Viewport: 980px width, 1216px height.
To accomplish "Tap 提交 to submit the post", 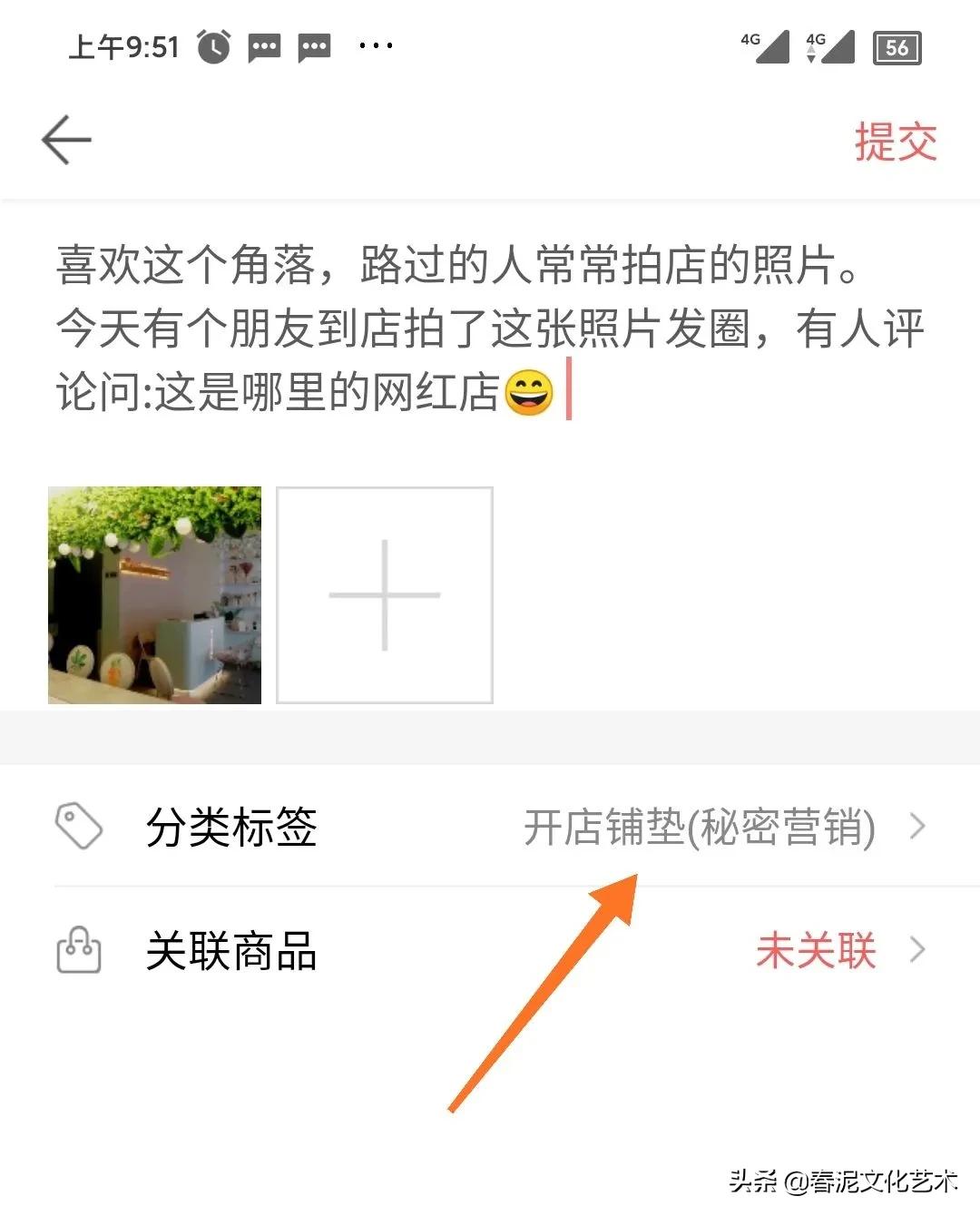I will click(x=895, y=141).
